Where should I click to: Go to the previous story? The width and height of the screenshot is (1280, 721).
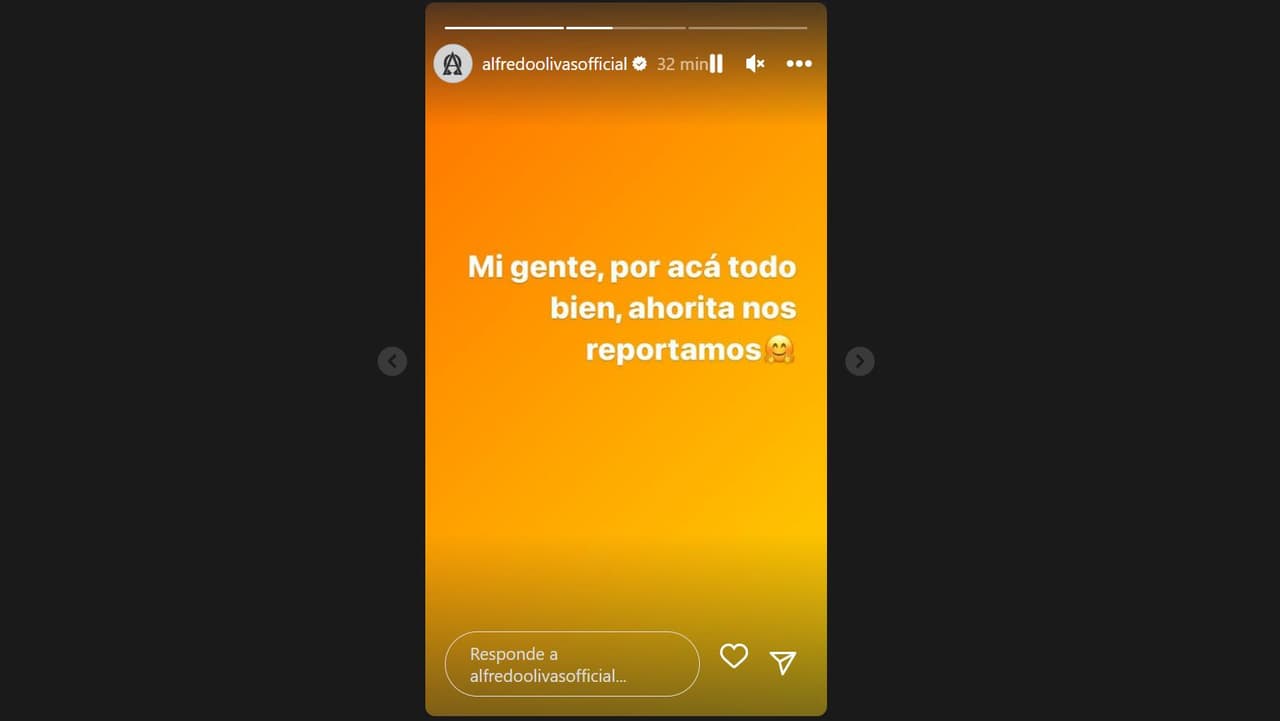click(x=392, y=361)
